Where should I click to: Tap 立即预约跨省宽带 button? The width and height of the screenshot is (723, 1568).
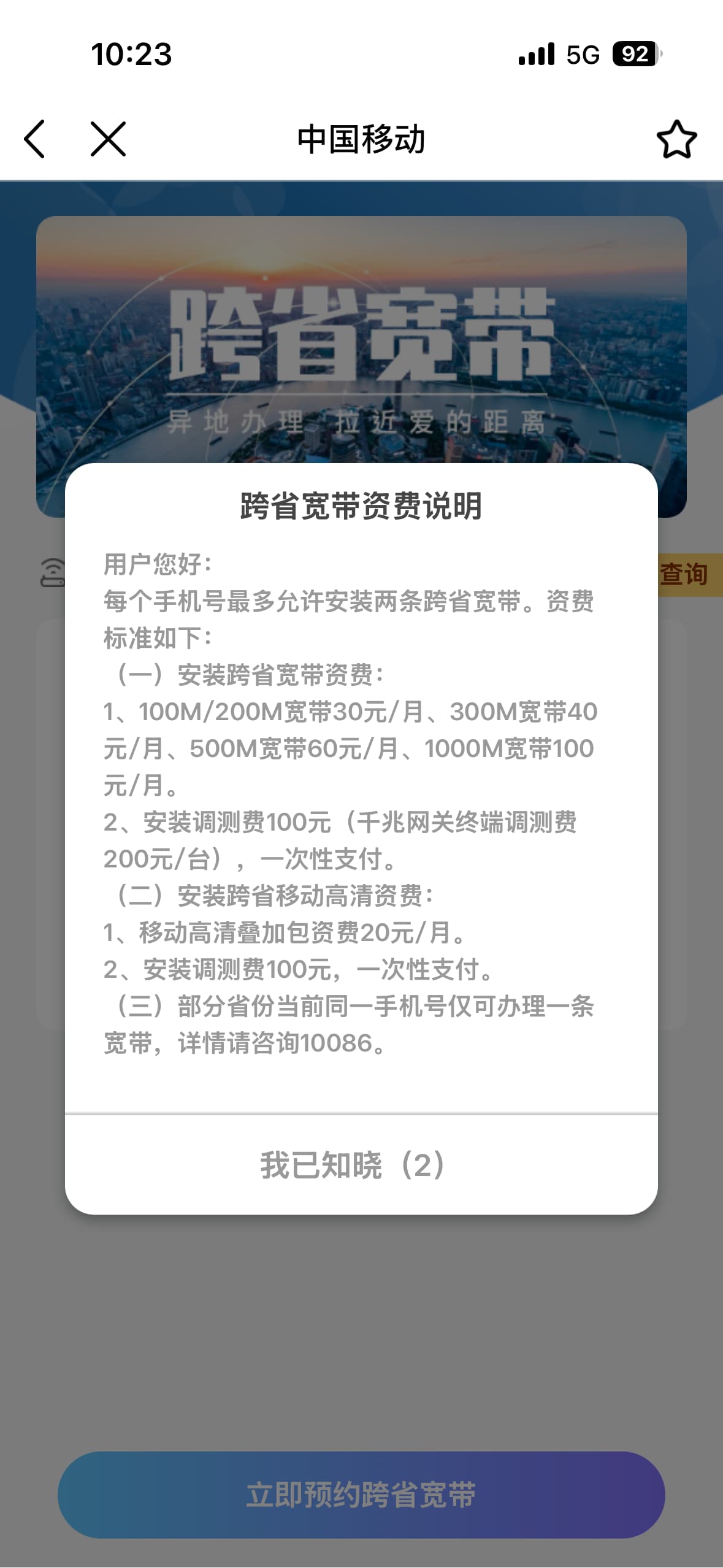361,1494
